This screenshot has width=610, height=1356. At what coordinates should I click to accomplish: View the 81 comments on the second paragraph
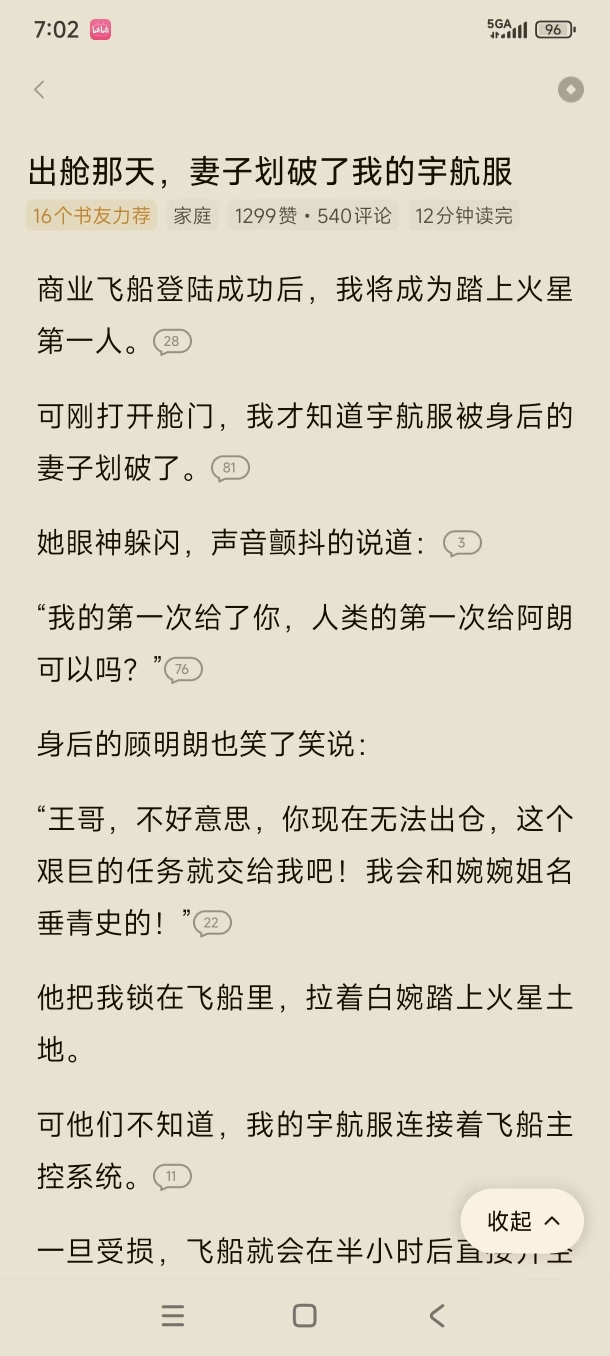coord(230,468)
